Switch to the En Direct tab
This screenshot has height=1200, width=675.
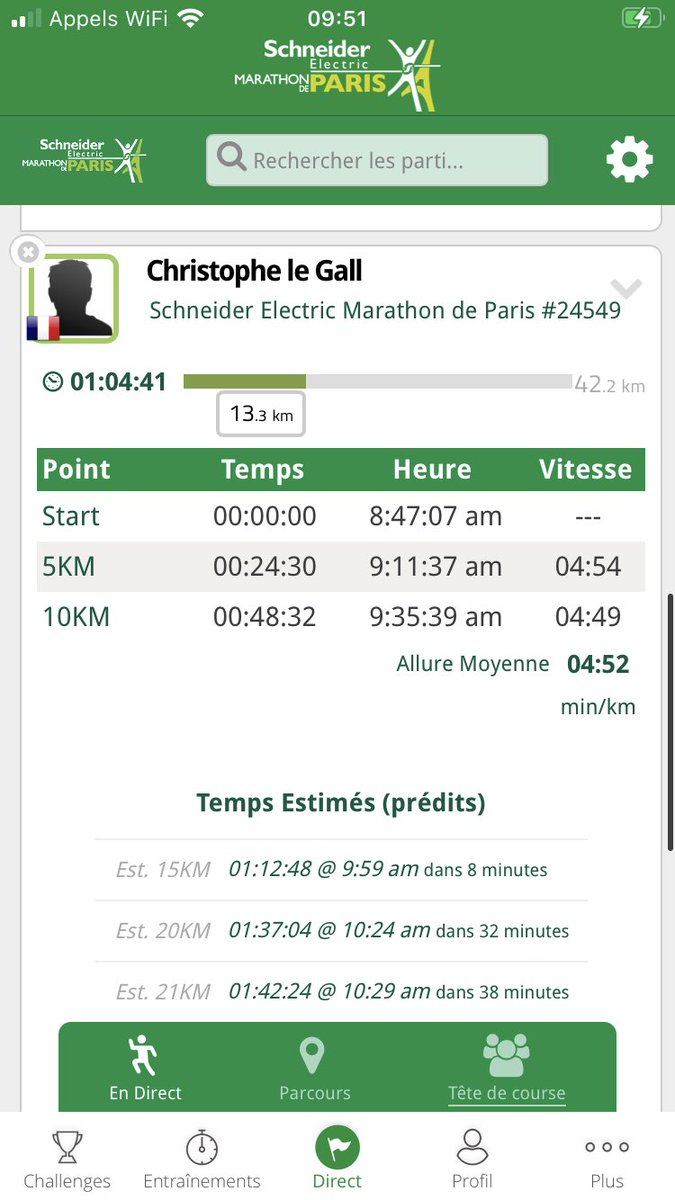[x=145, y=1068]
